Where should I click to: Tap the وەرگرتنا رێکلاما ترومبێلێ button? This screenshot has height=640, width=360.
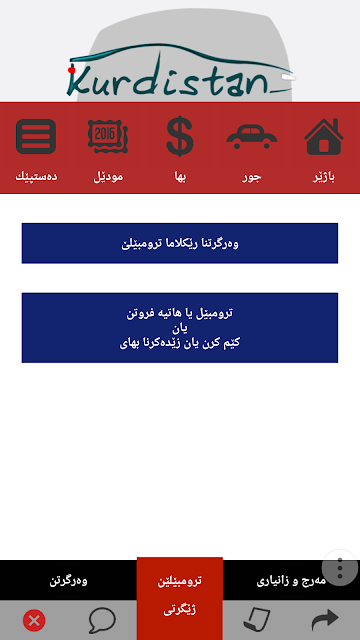[180, 243]
